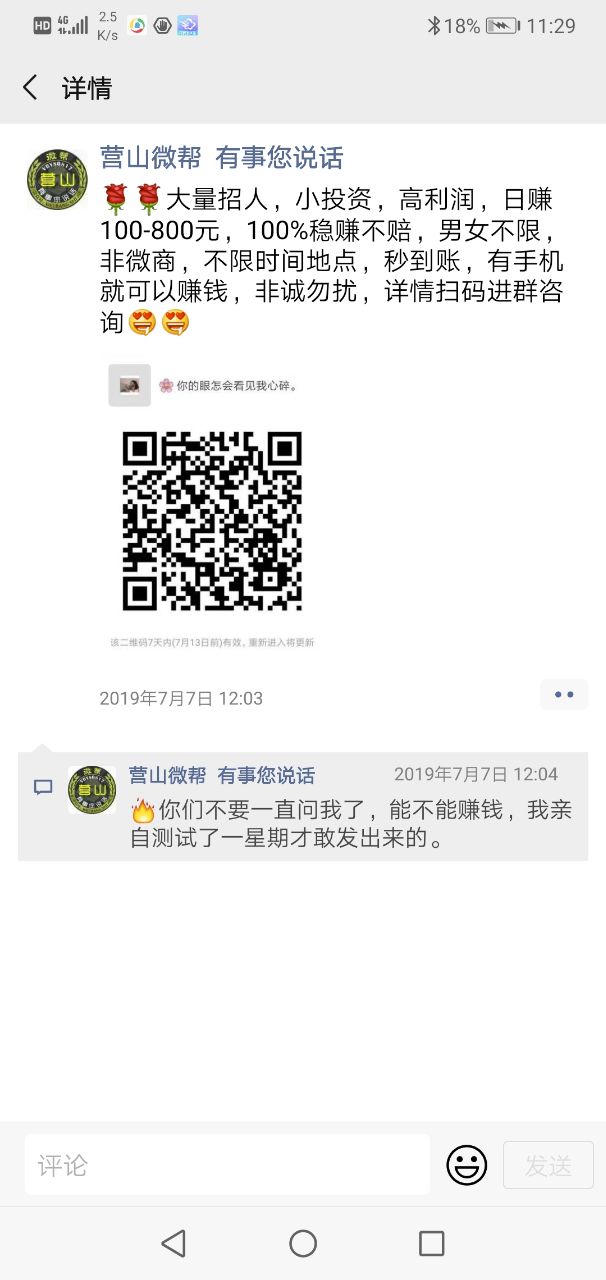Viewport: 606px width, 1280px height.
Task: Open the emoji picker
Action: click(466, 1165)
